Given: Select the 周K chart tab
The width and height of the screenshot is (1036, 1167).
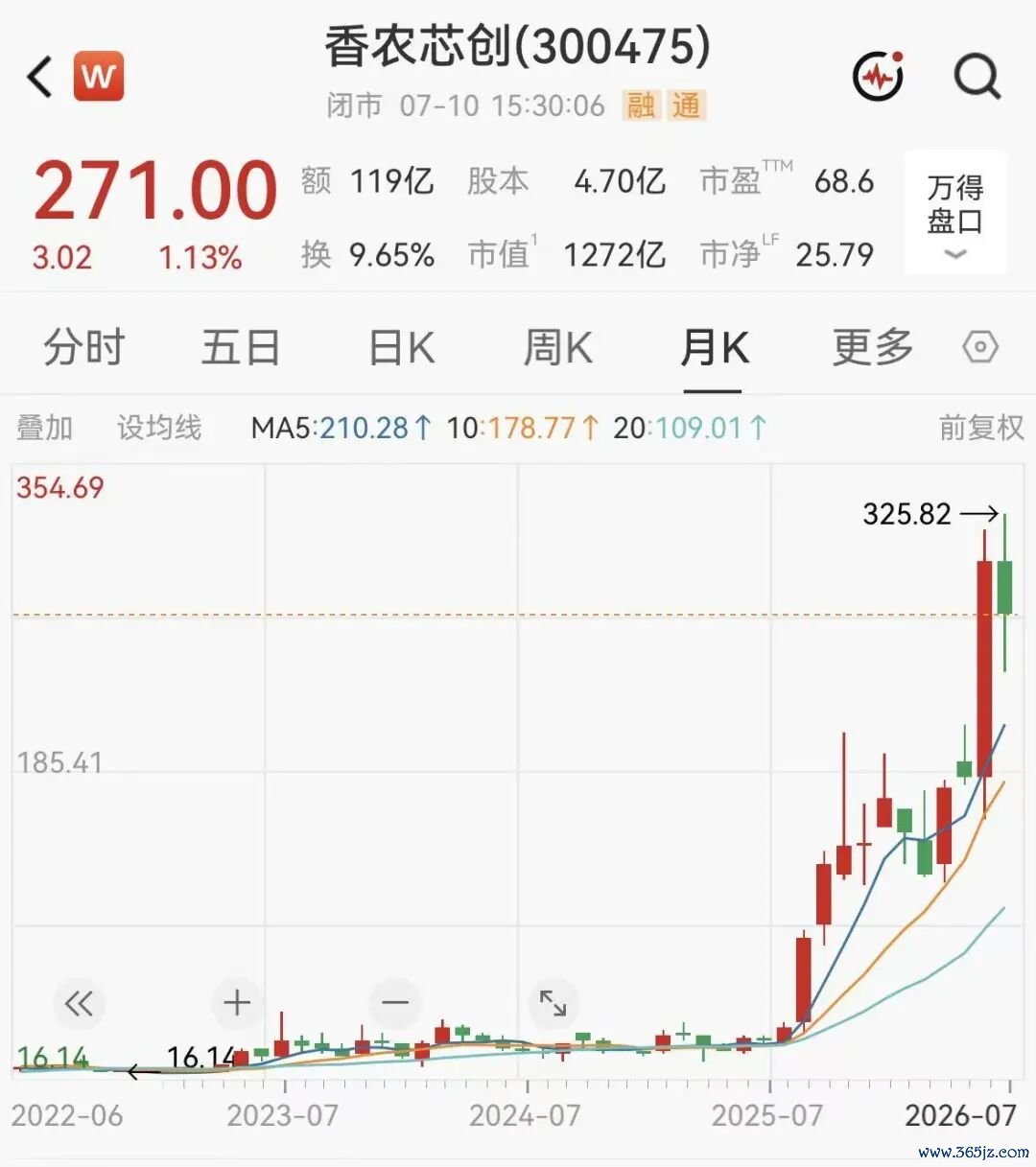Looking at the screenshot, I should click(557, 347).
